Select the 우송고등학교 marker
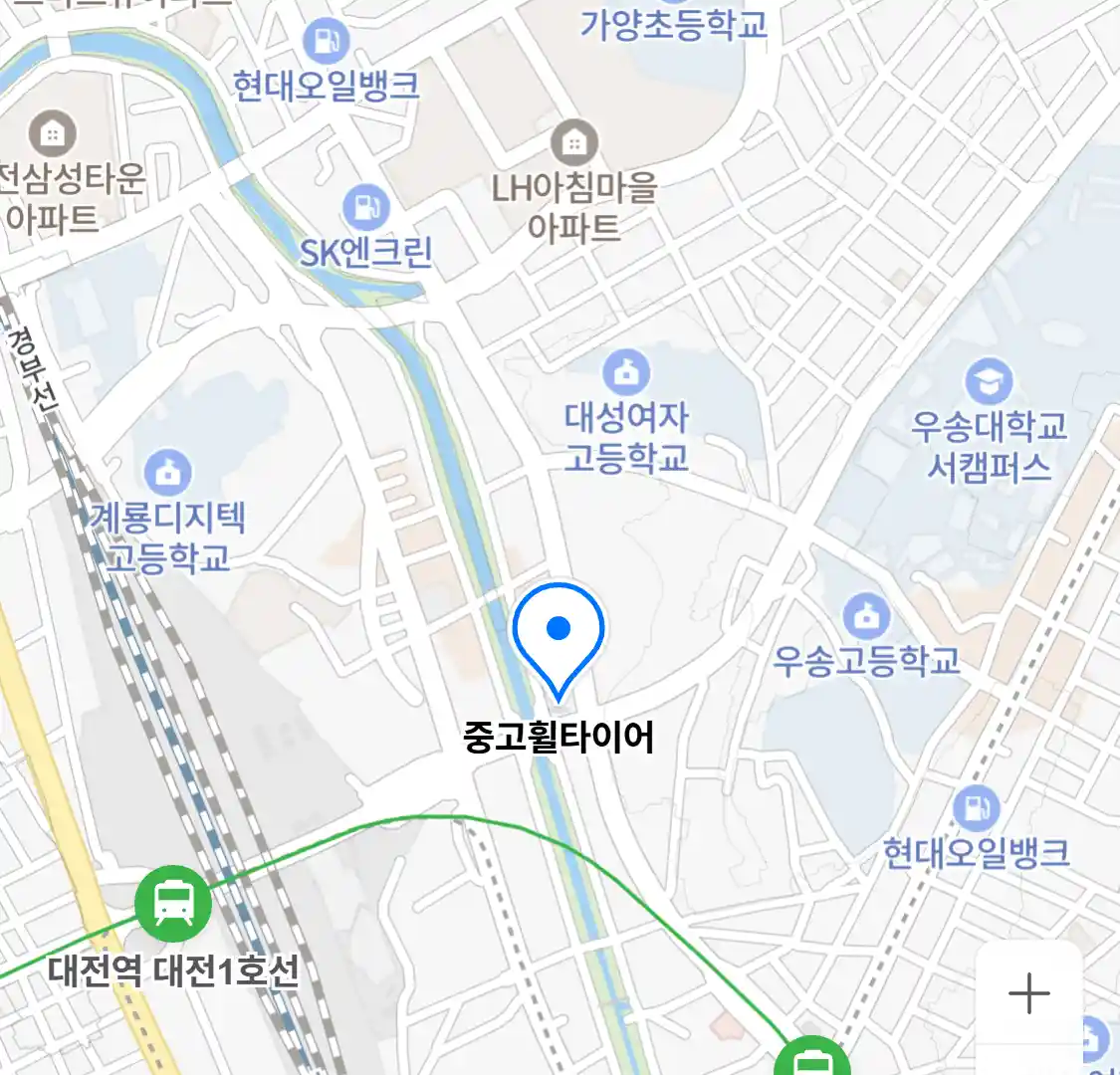 coord(867,616)
